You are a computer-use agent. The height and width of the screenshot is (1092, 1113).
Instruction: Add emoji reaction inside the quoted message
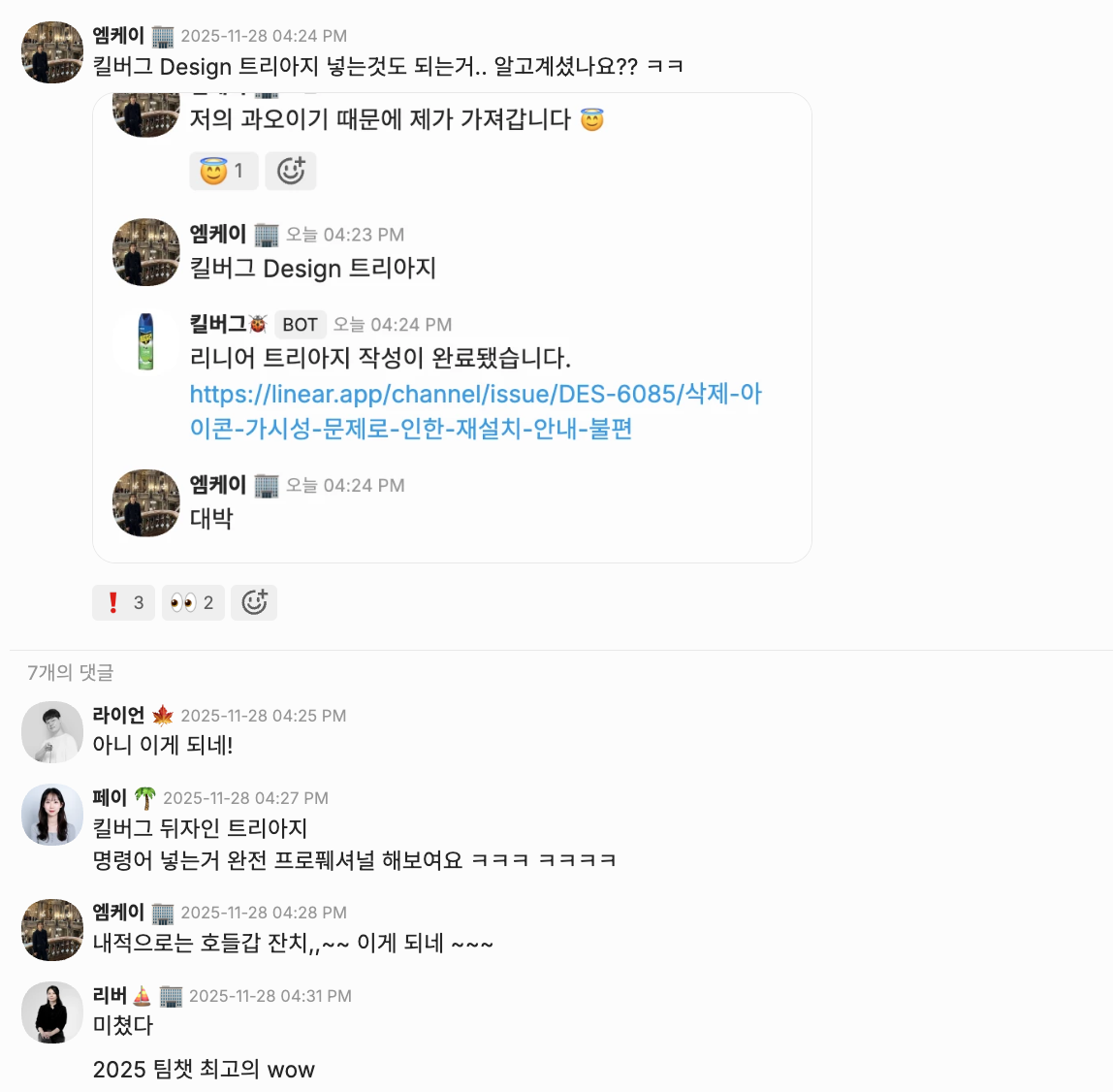tap(291, 171)
